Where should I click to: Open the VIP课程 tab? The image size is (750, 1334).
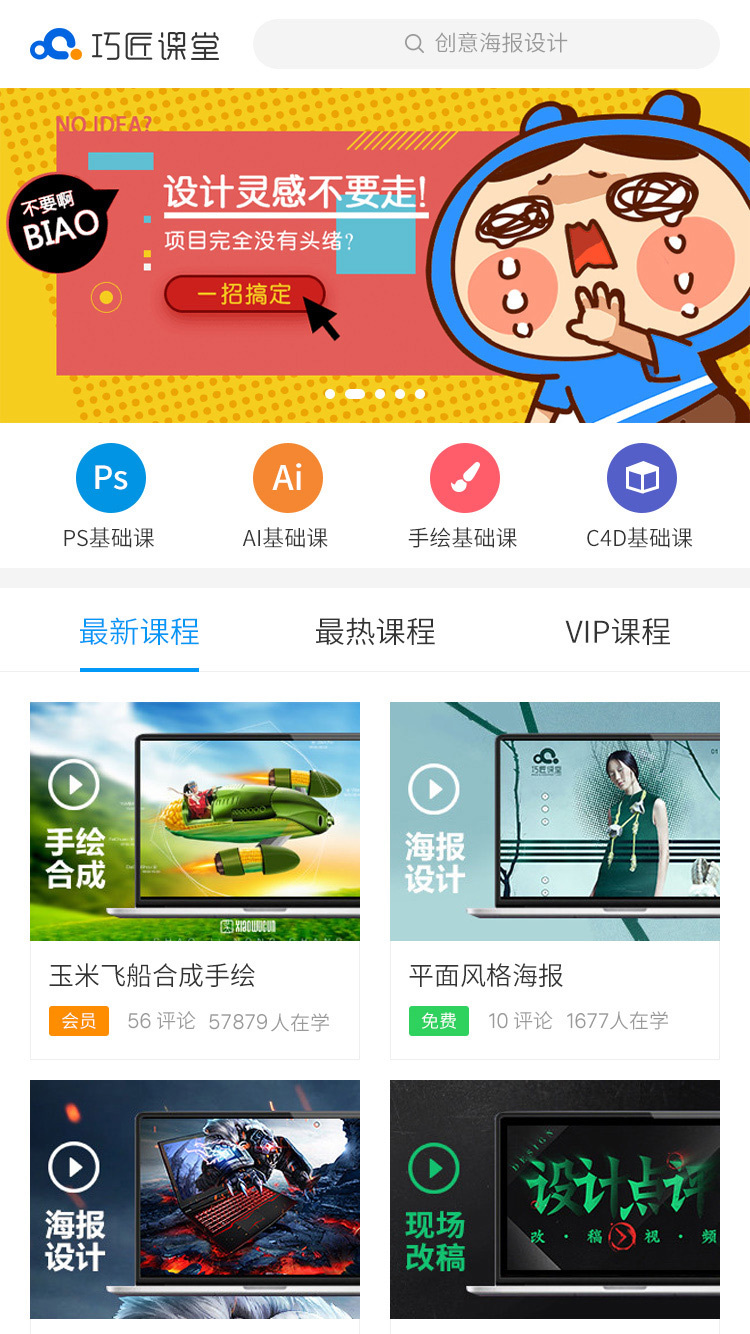(617, 631)
